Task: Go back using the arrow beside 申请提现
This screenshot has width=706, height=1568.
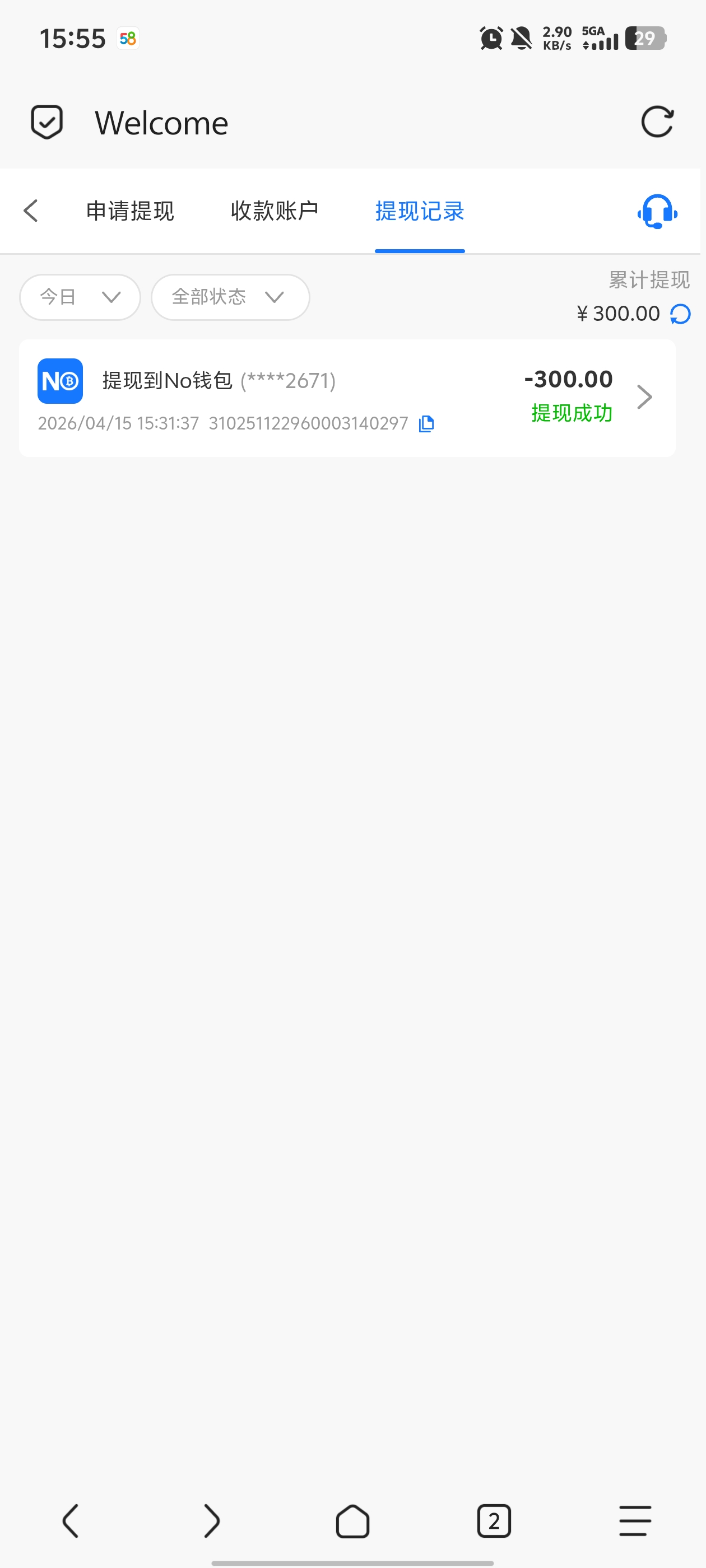Action: (31, 211)
